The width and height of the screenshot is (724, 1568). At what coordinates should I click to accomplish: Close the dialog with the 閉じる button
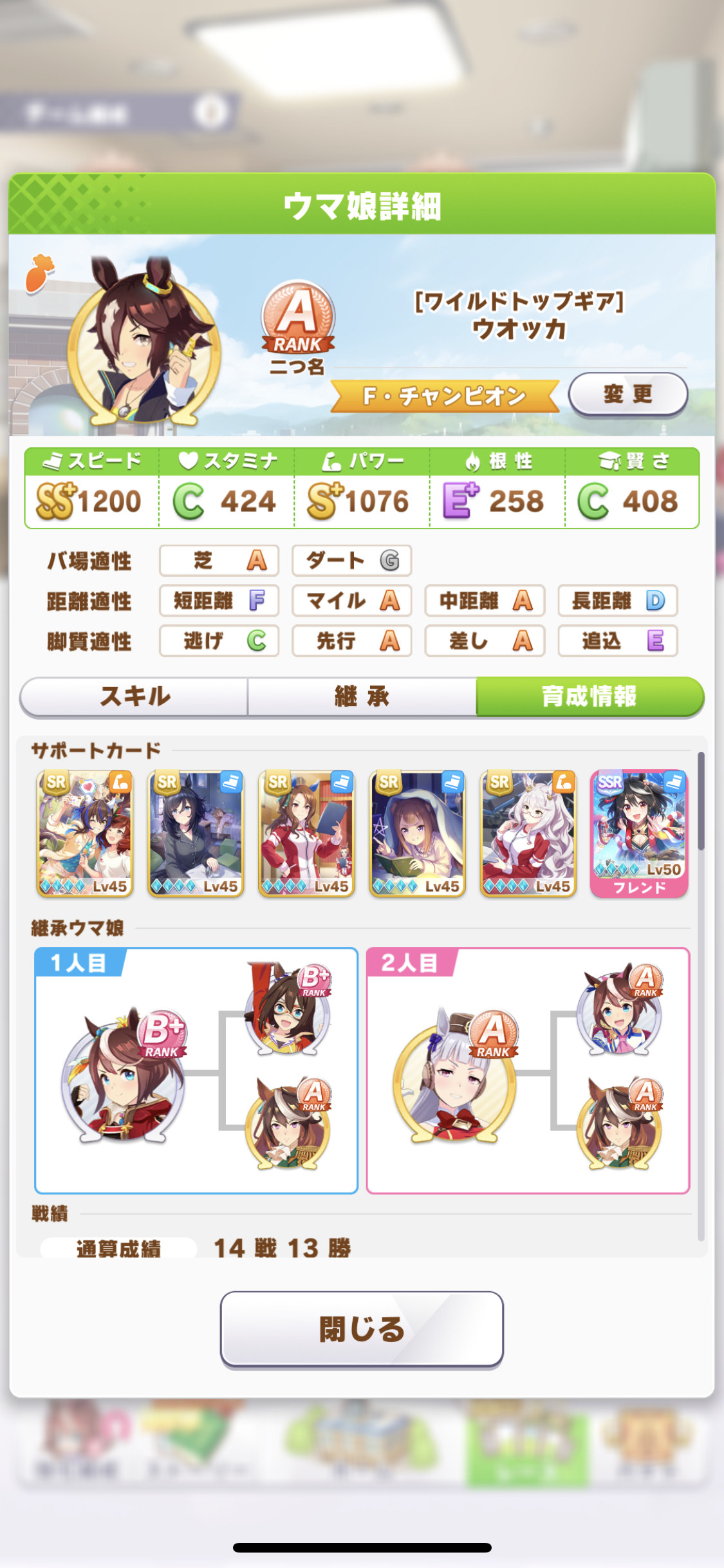tap(362, 1329)
